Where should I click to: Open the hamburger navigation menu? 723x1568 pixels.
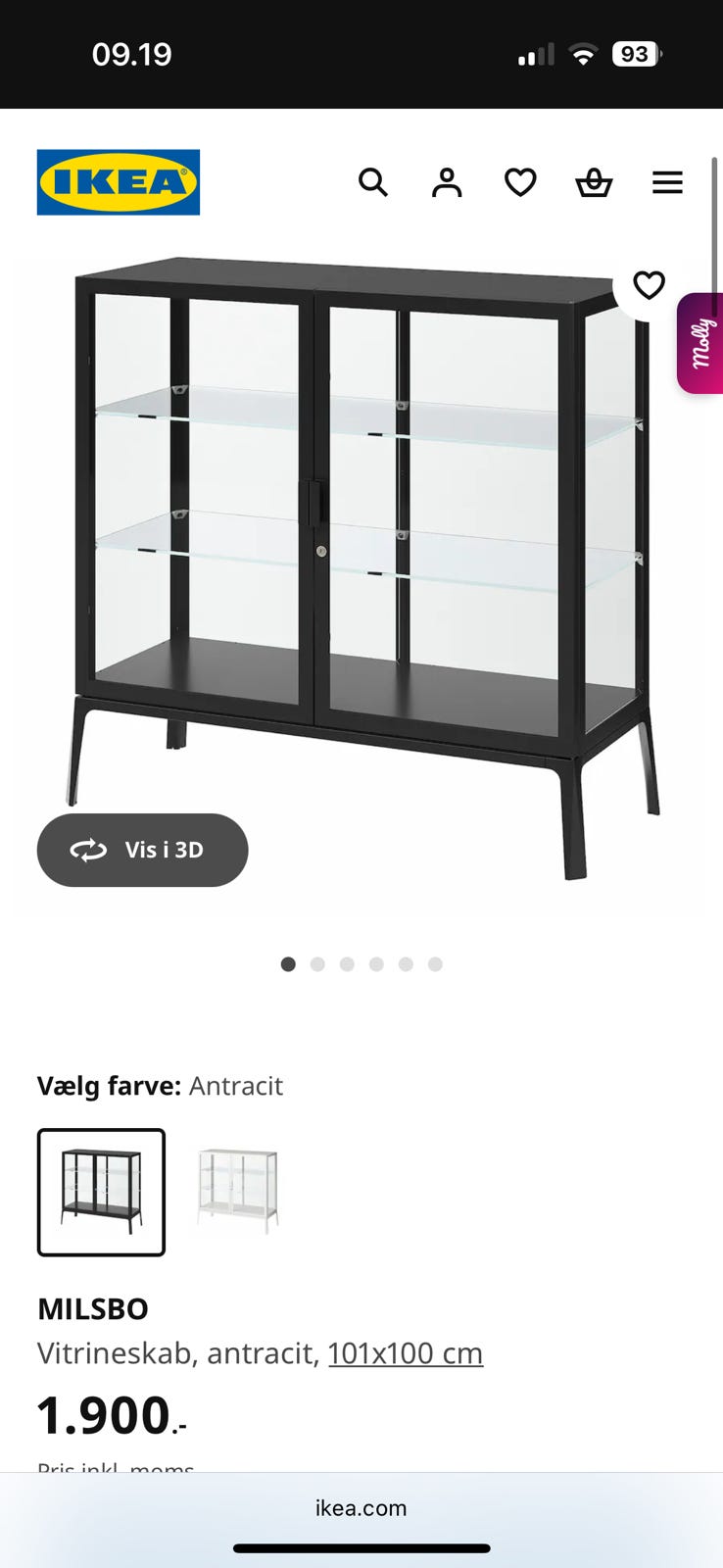coord(667,182)
